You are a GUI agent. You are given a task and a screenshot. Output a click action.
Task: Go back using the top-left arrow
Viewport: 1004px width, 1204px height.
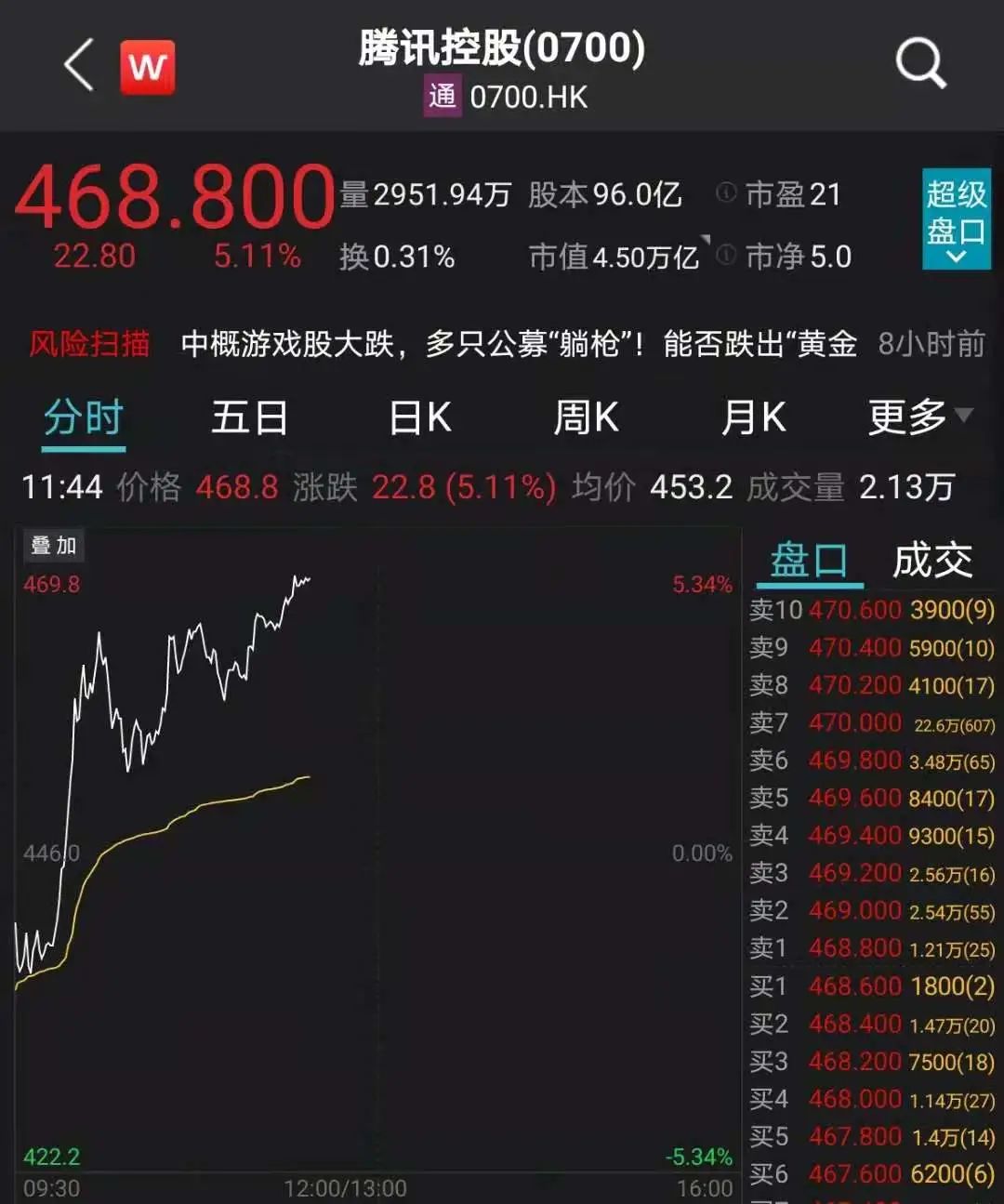(80, 65)
